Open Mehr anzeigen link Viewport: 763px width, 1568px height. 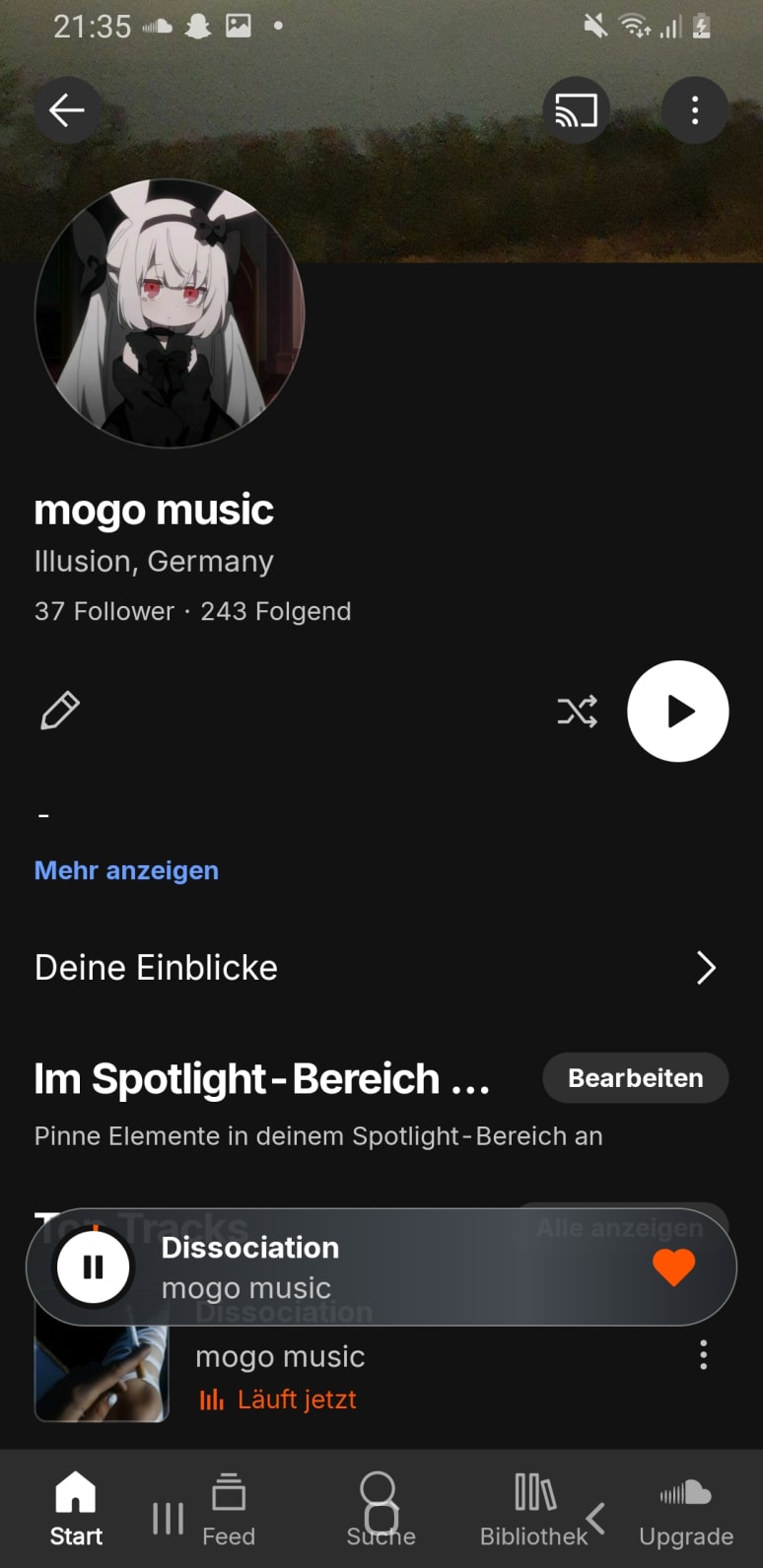125,870
